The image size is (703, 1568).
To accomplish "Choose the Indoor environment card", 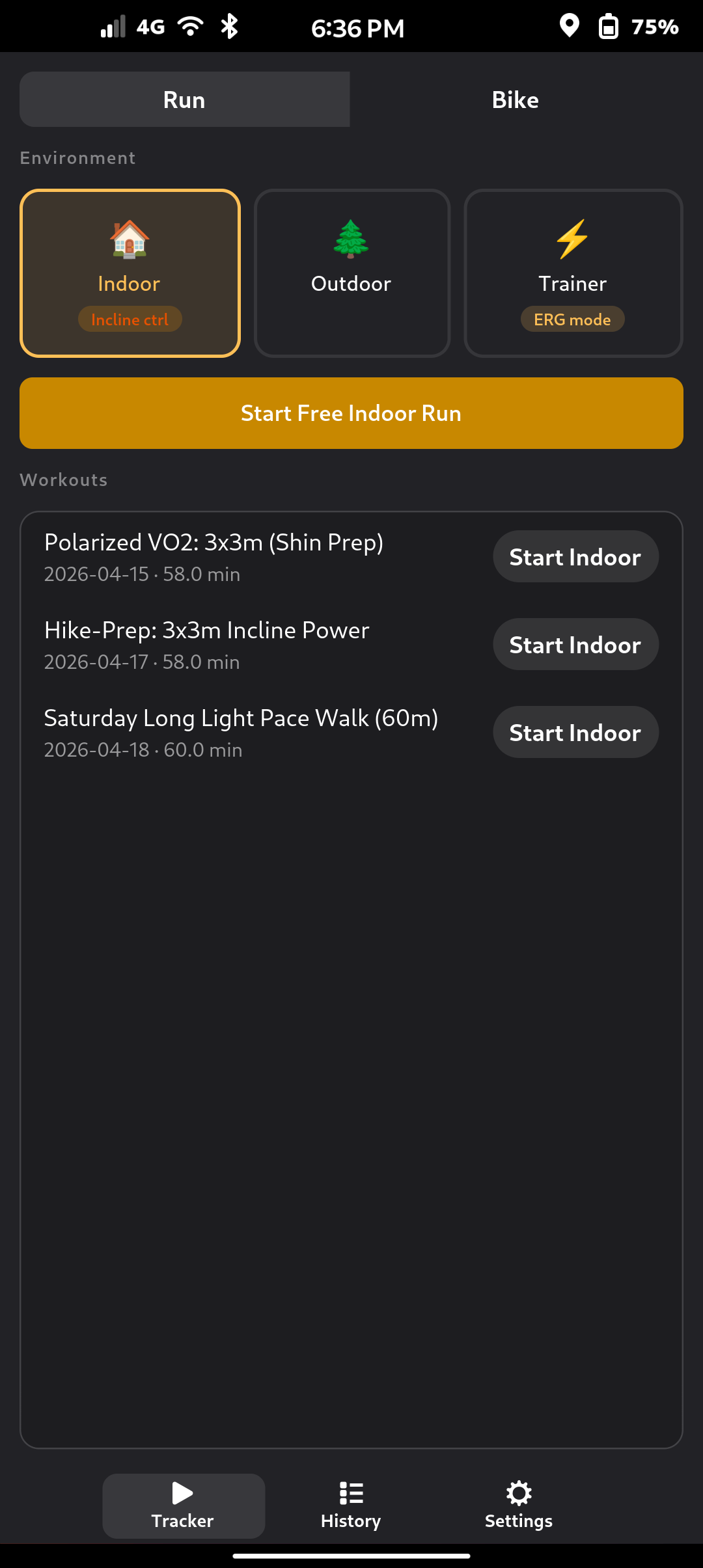I will click(130, 273).
